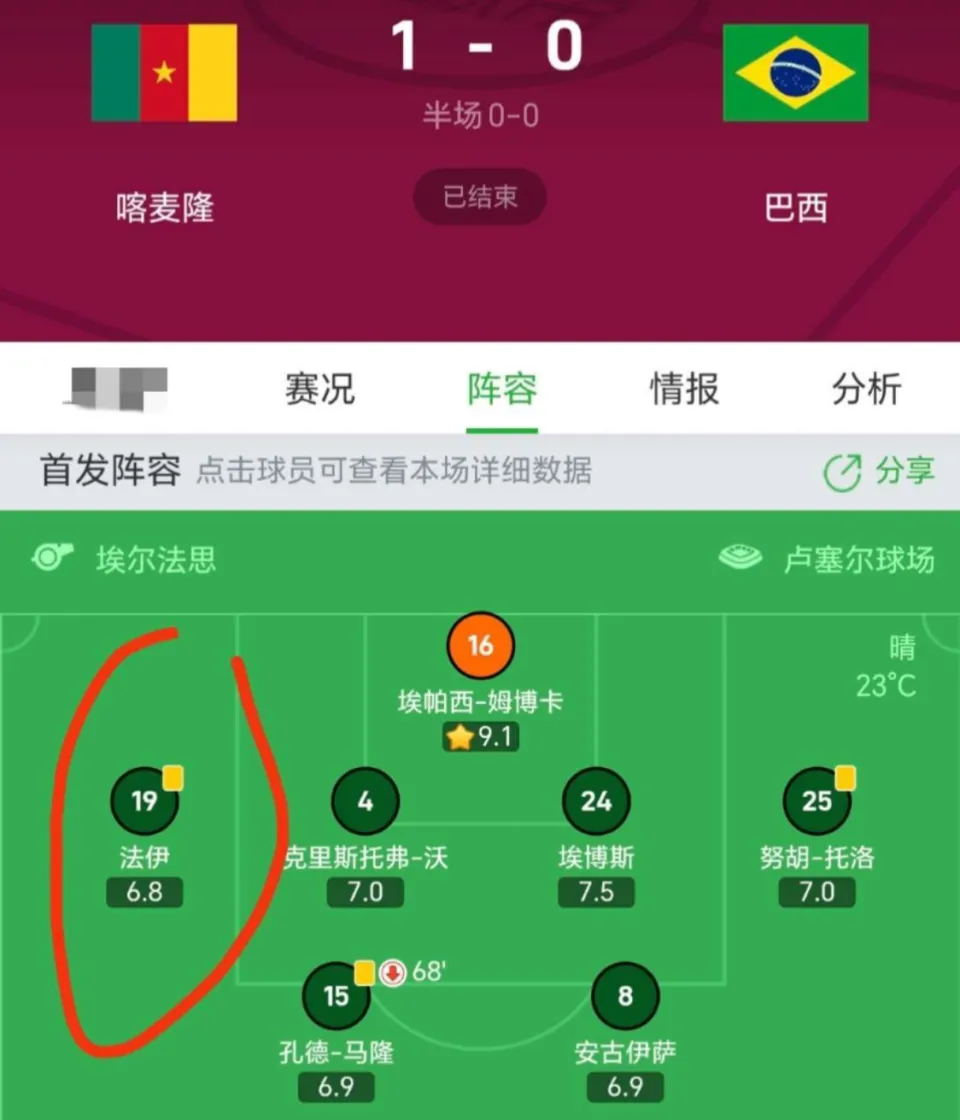Tap player 克里斯托弗-沃 number 4
The height and width of the screenshot is (1120, 960).
coord(365,801)
